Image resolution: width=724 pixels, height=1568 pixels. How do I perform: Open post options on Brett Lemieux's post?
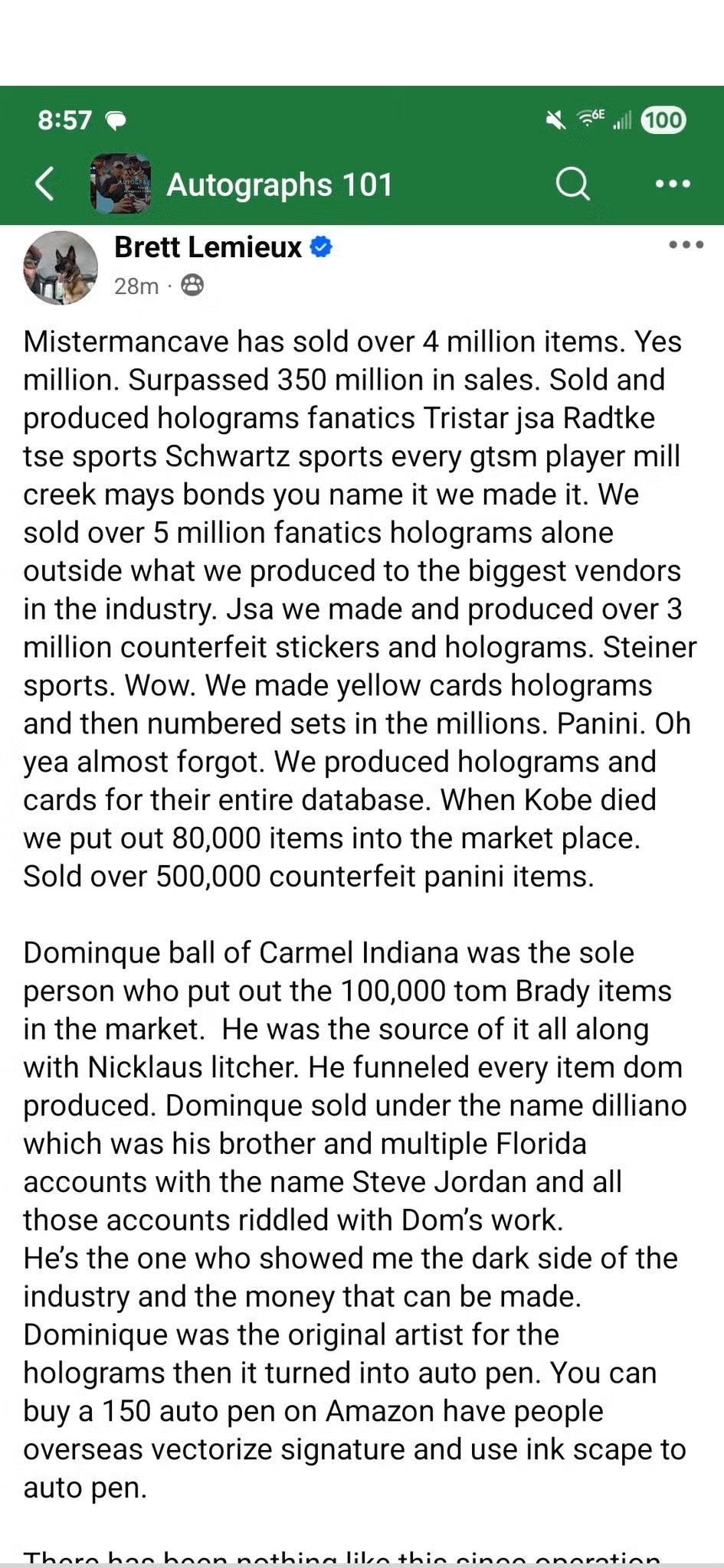(x=686, y=245)
